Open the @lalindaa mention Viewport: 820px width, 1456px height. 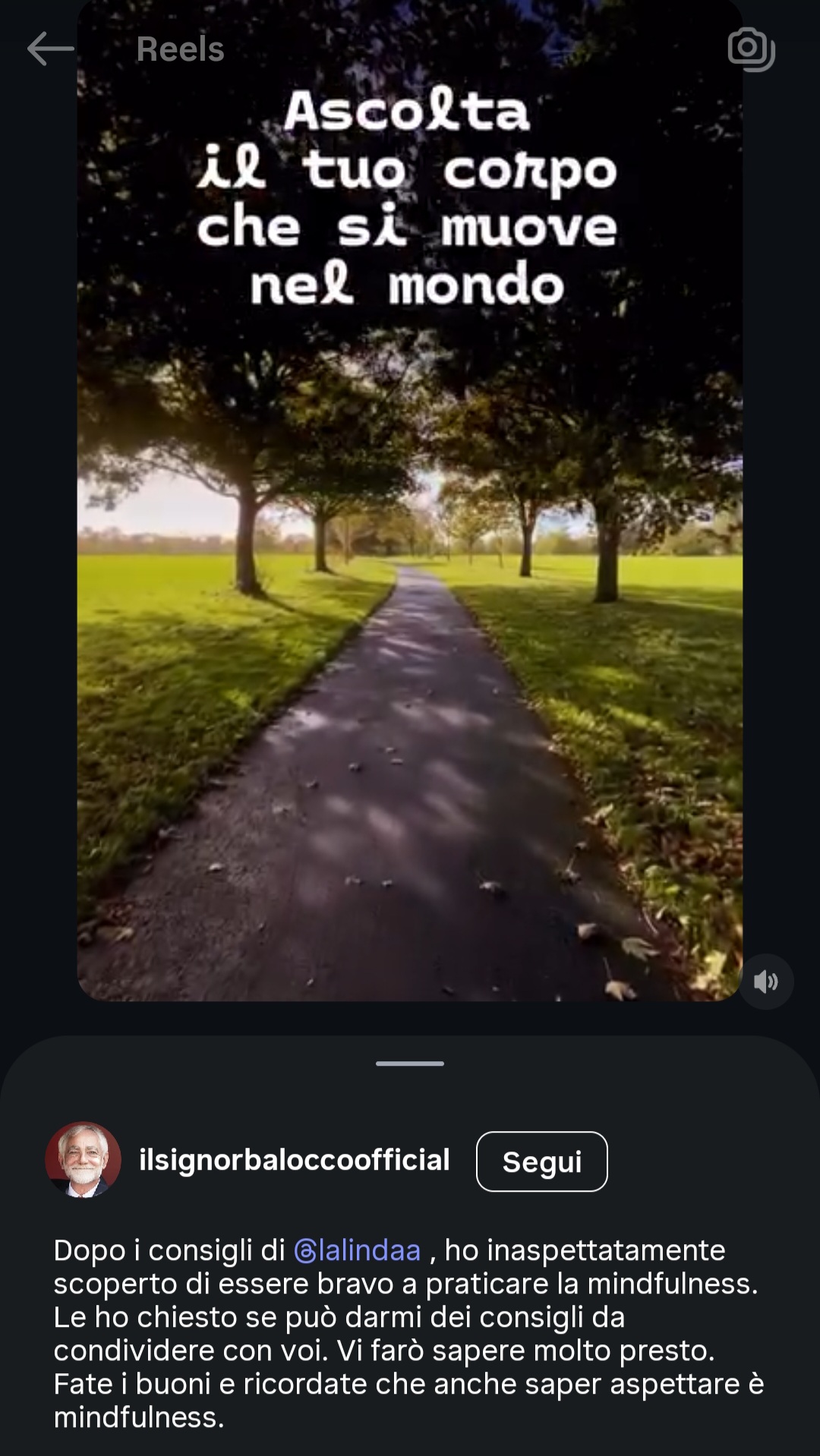pyautogui.click(x=357, y=1250)
